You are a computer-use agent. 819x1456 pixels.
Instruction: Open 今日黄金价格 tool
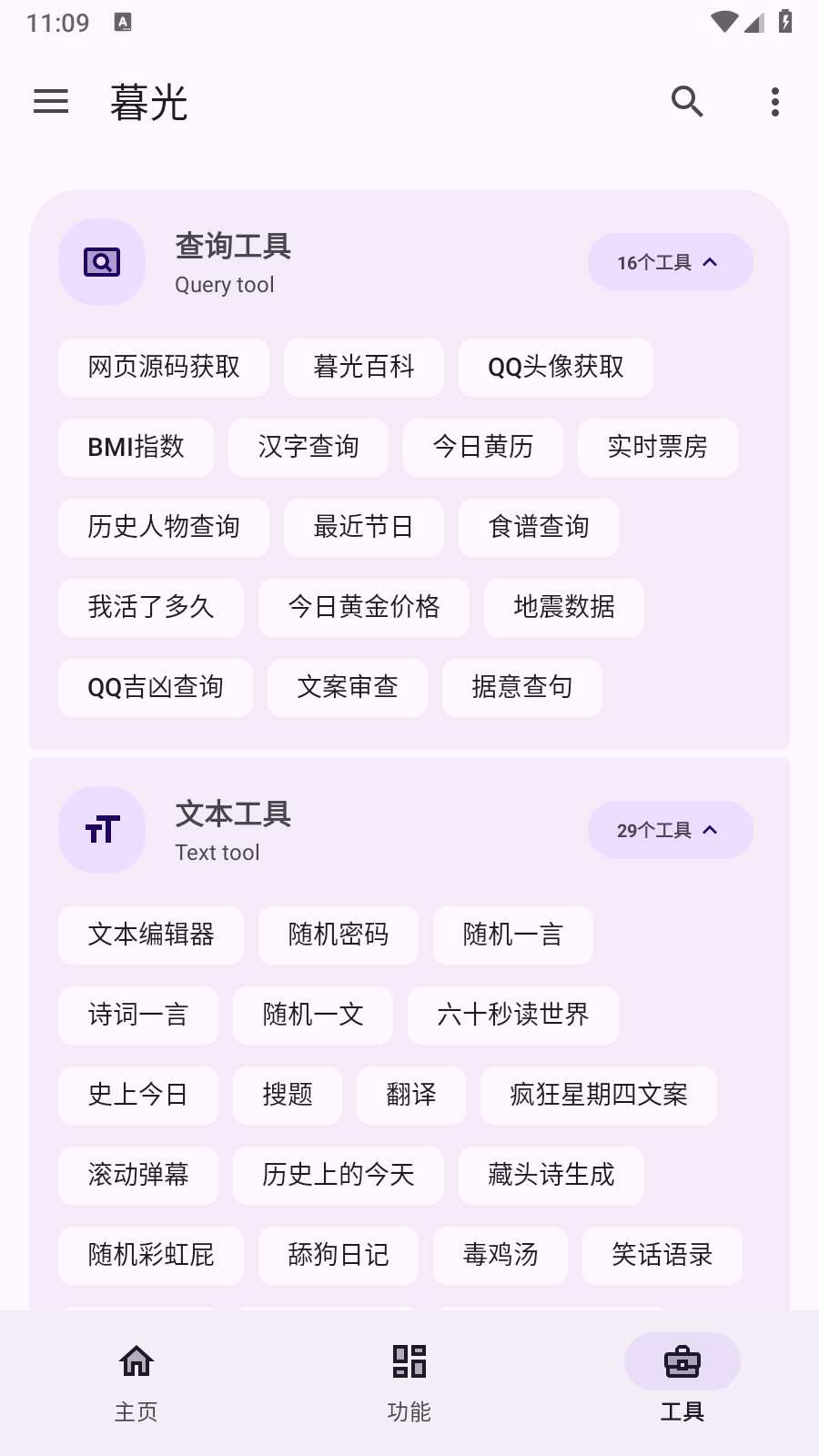[363, 608]
